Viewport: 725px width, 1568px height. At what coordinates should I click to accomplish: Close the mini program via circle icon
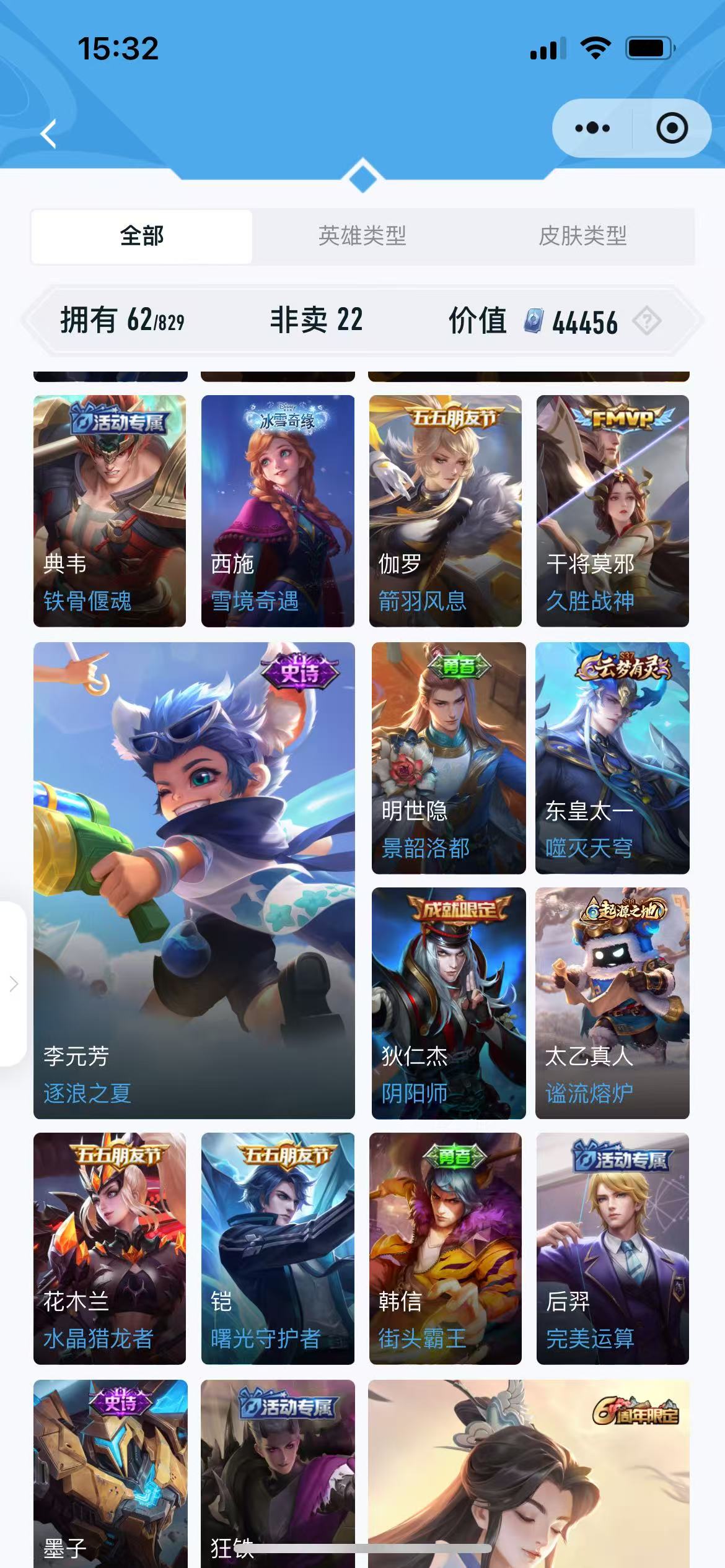point(672,128)
